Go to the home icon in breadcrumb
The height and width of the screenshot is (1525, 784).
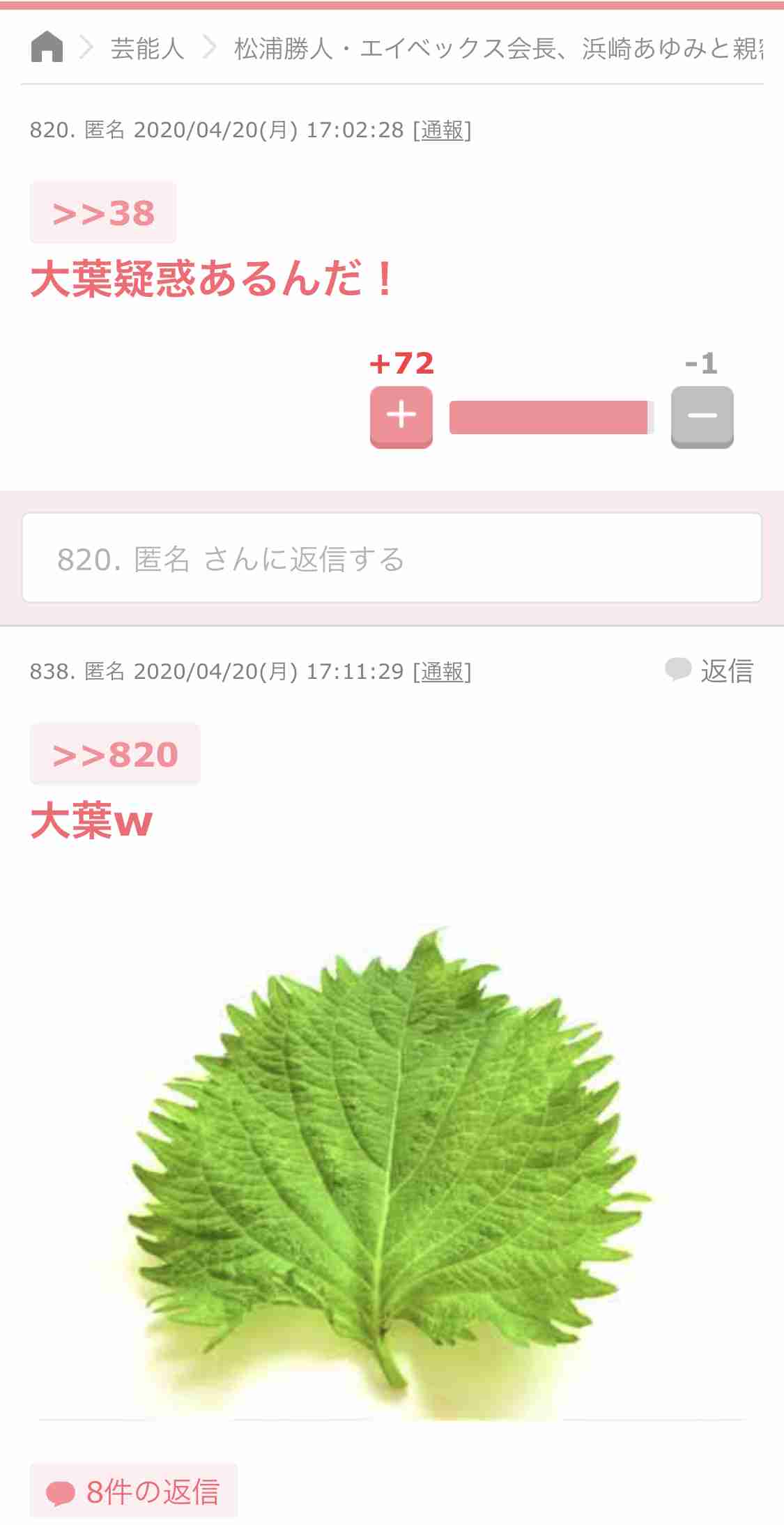[x=47, y=47]
